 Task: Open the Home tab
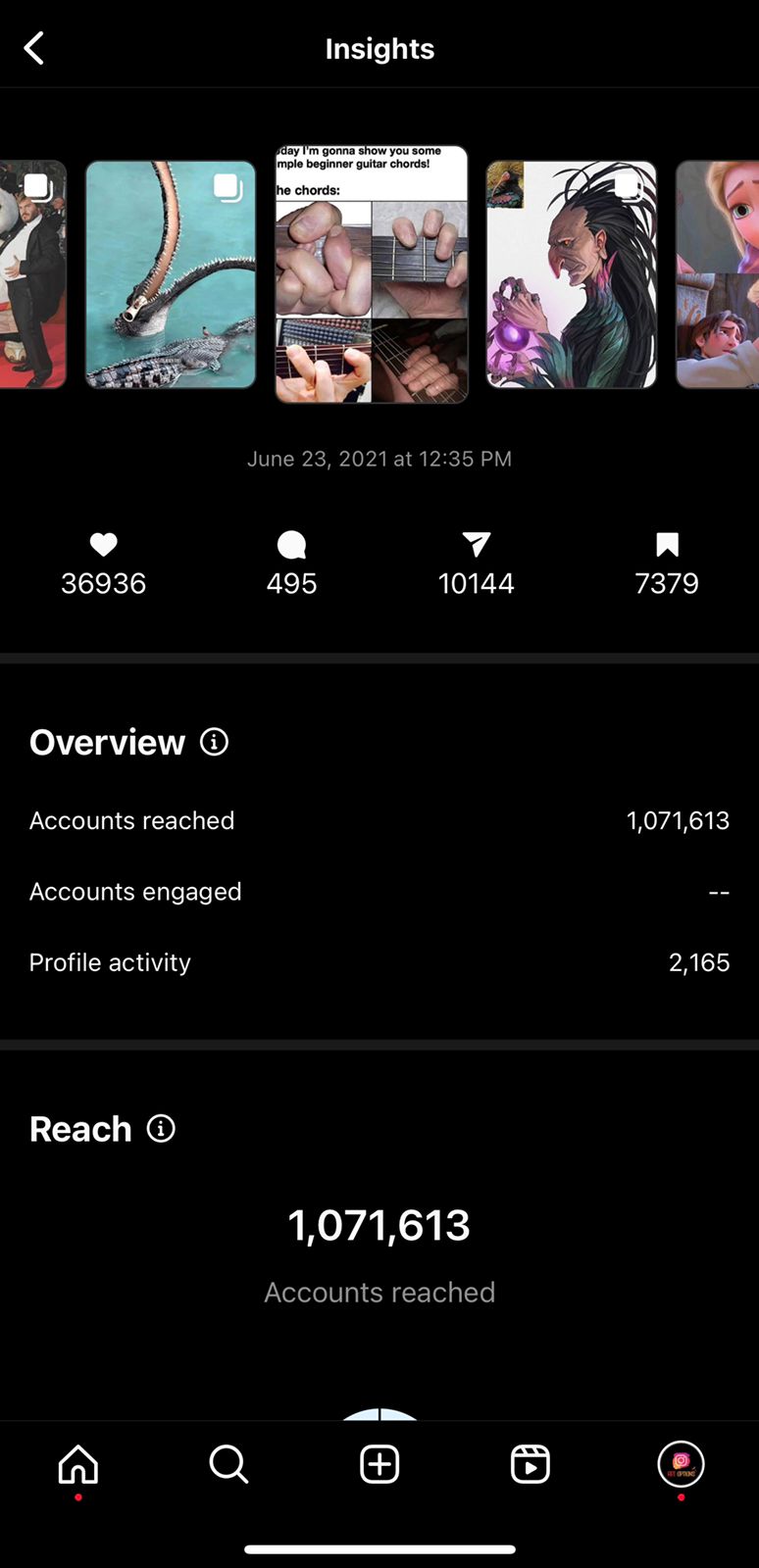78,1464
